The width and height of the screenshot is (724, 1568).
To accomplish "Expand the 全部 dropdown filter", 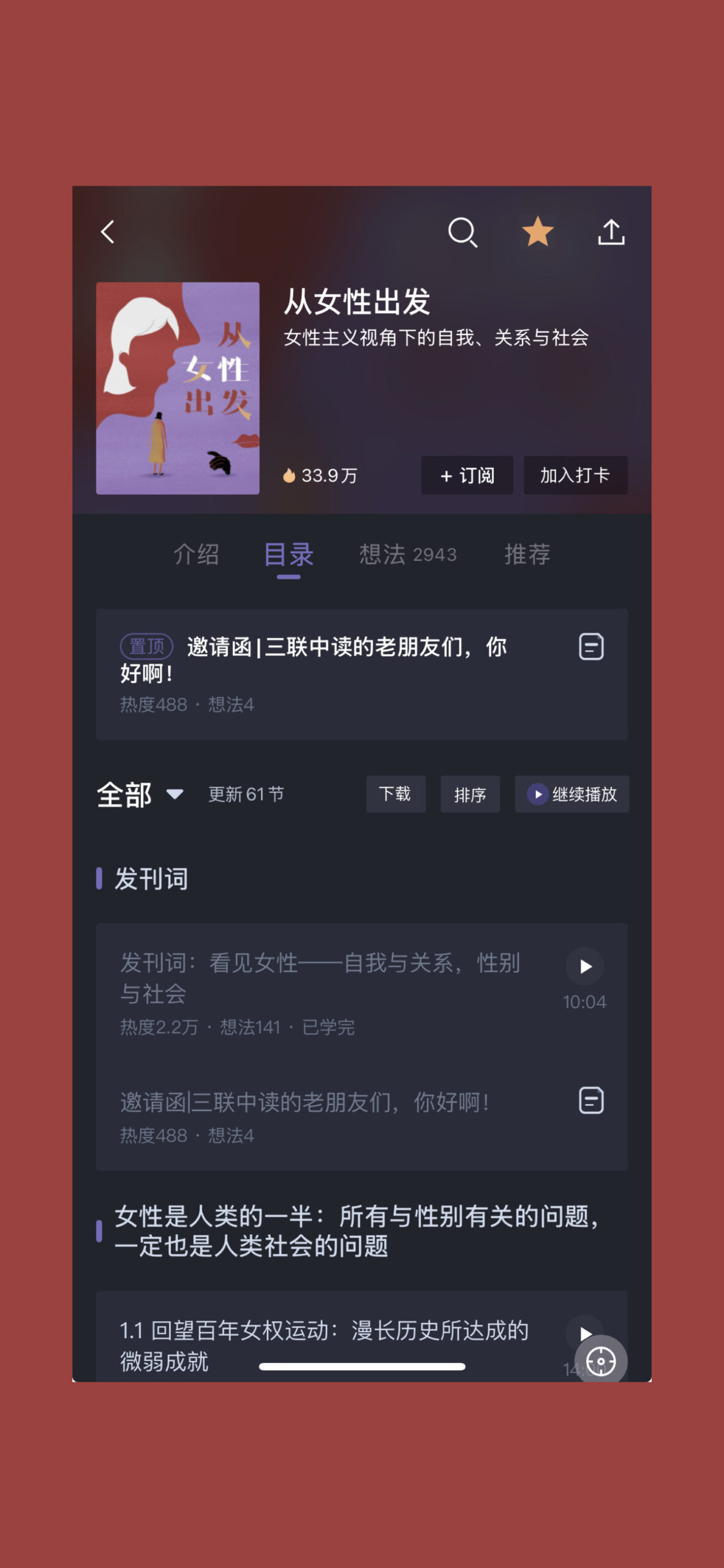I will pyautogui.click(x=140, y=795).
